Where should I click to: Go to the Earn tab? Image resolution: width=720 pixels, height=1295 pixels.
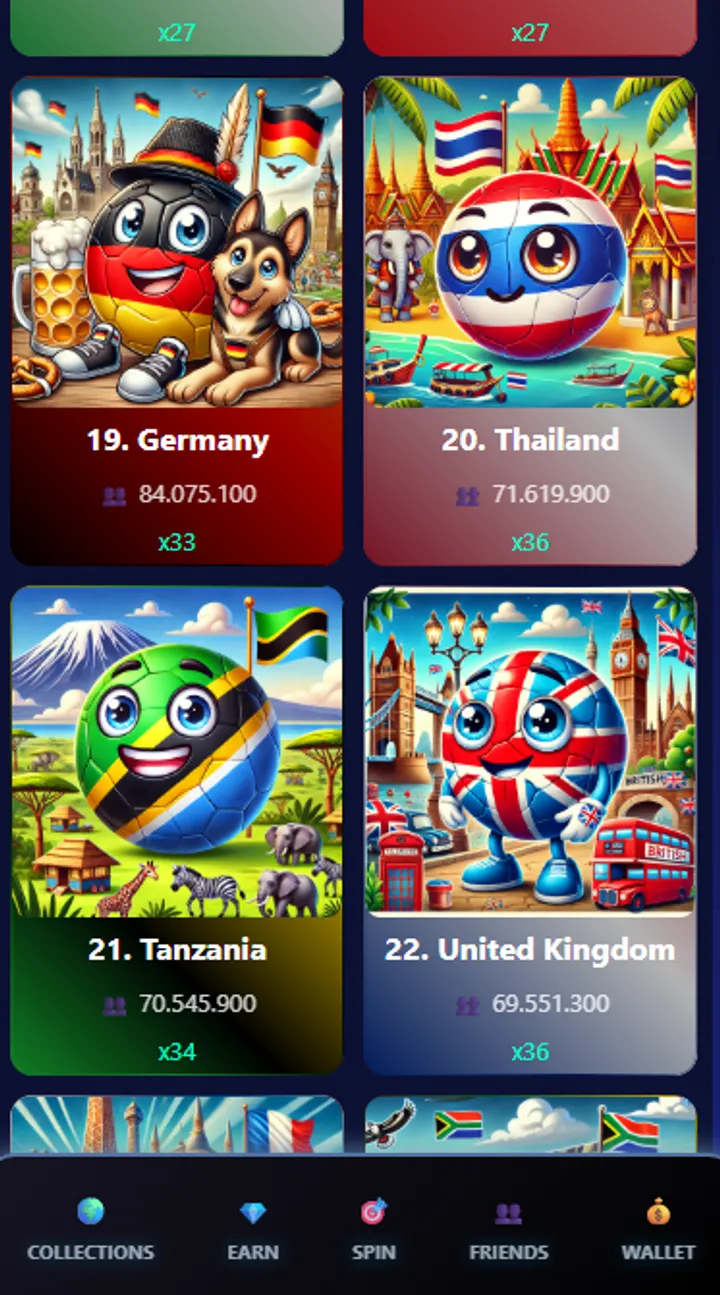tap(253, 1230)
